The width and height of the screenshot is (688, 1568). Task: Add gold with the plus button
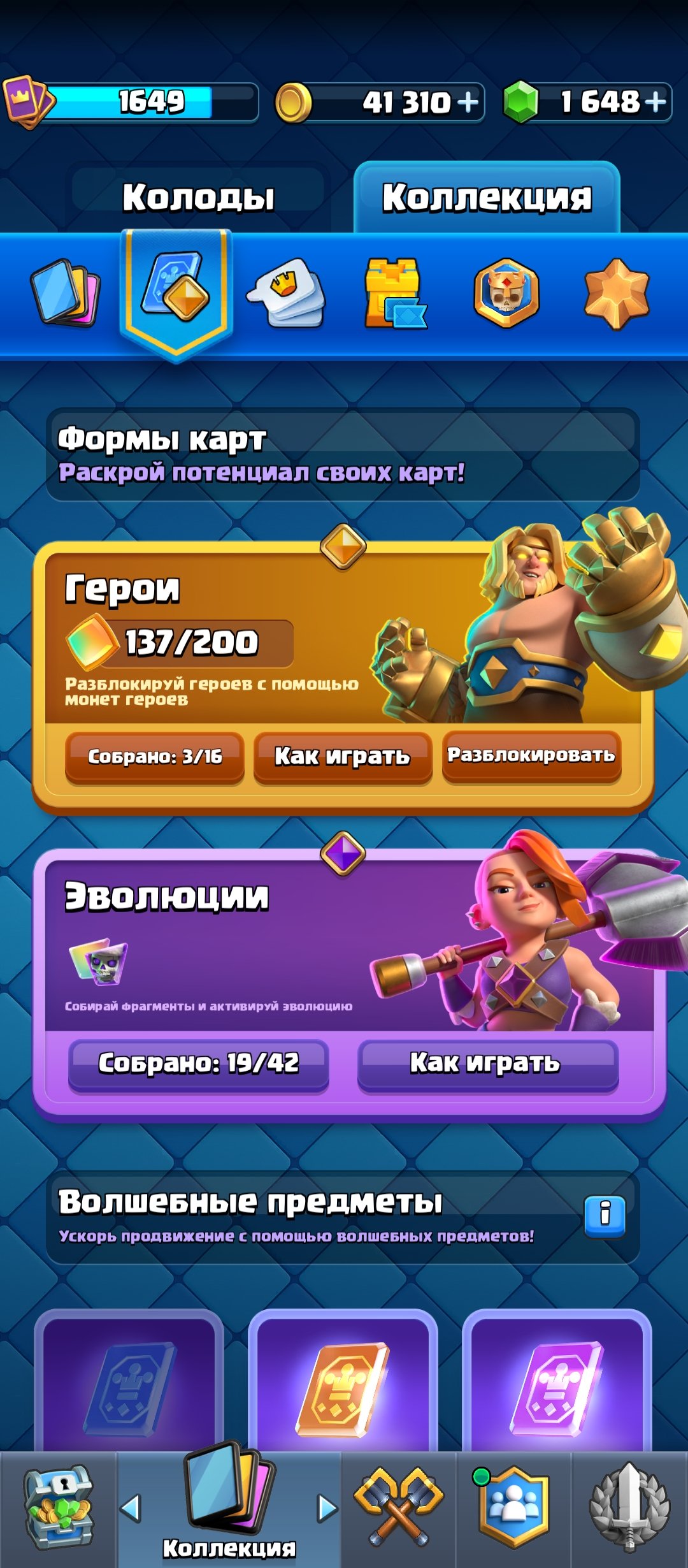pos(468,102)
